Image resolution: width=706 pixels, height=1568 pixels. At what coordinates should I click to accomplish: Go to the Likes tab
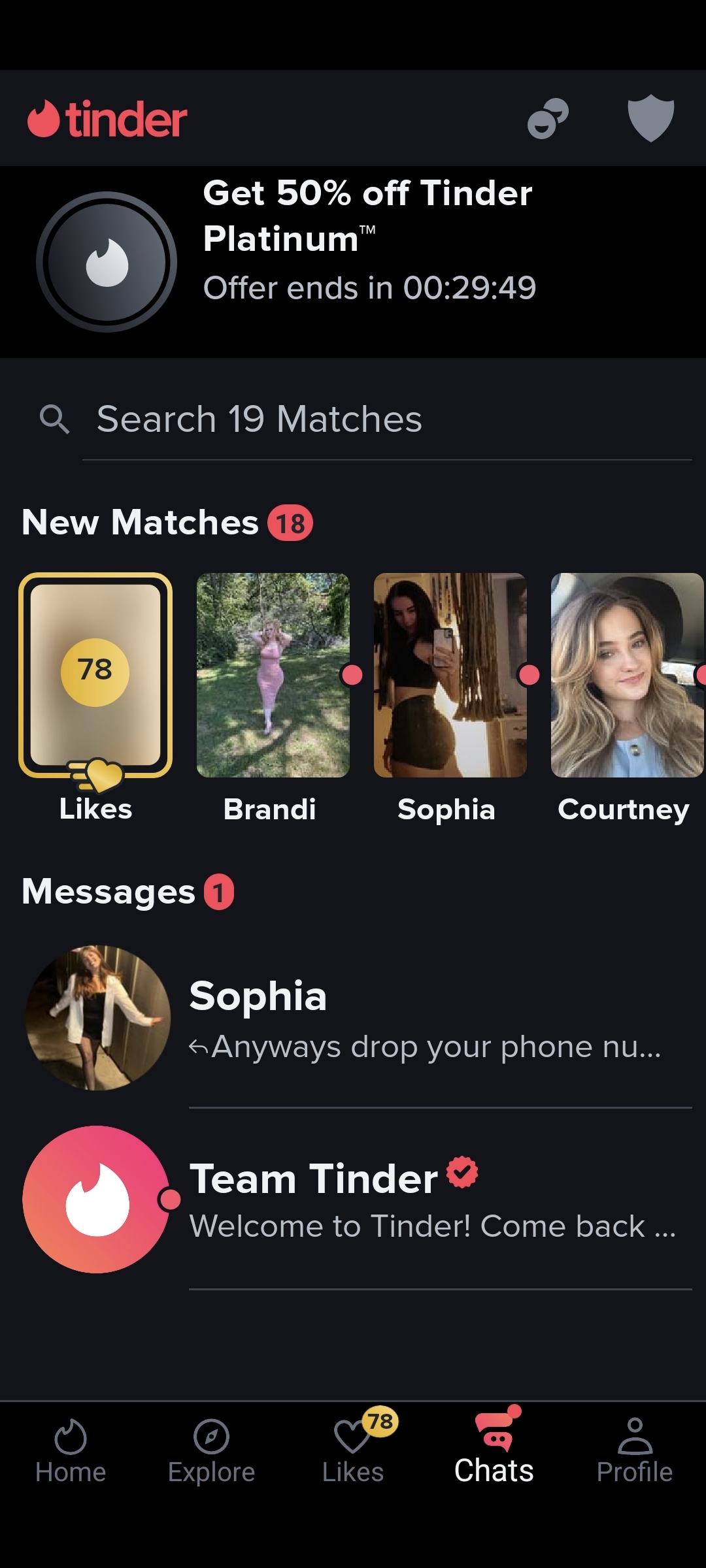pos(353,1452)
